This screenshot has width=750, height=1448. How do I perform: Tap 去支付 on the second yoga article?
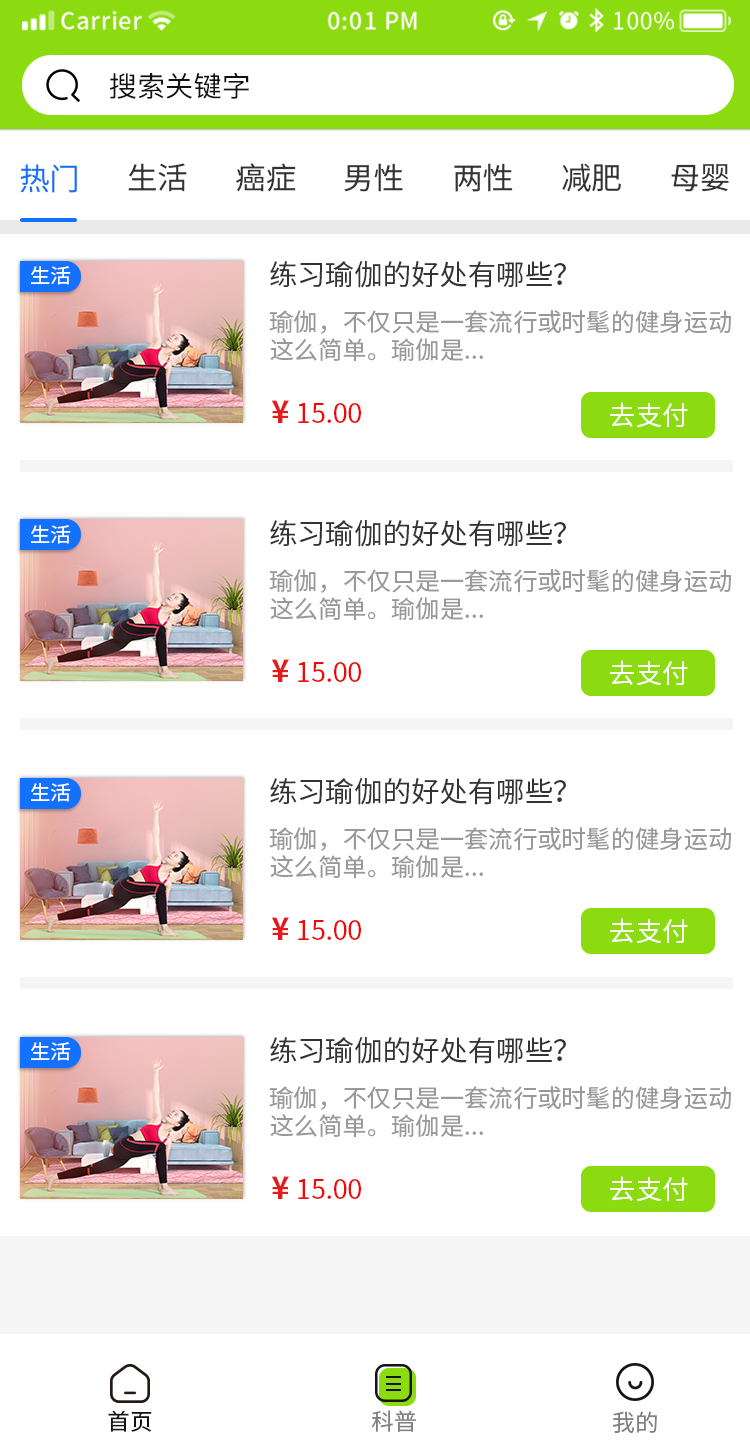point(648,673)
